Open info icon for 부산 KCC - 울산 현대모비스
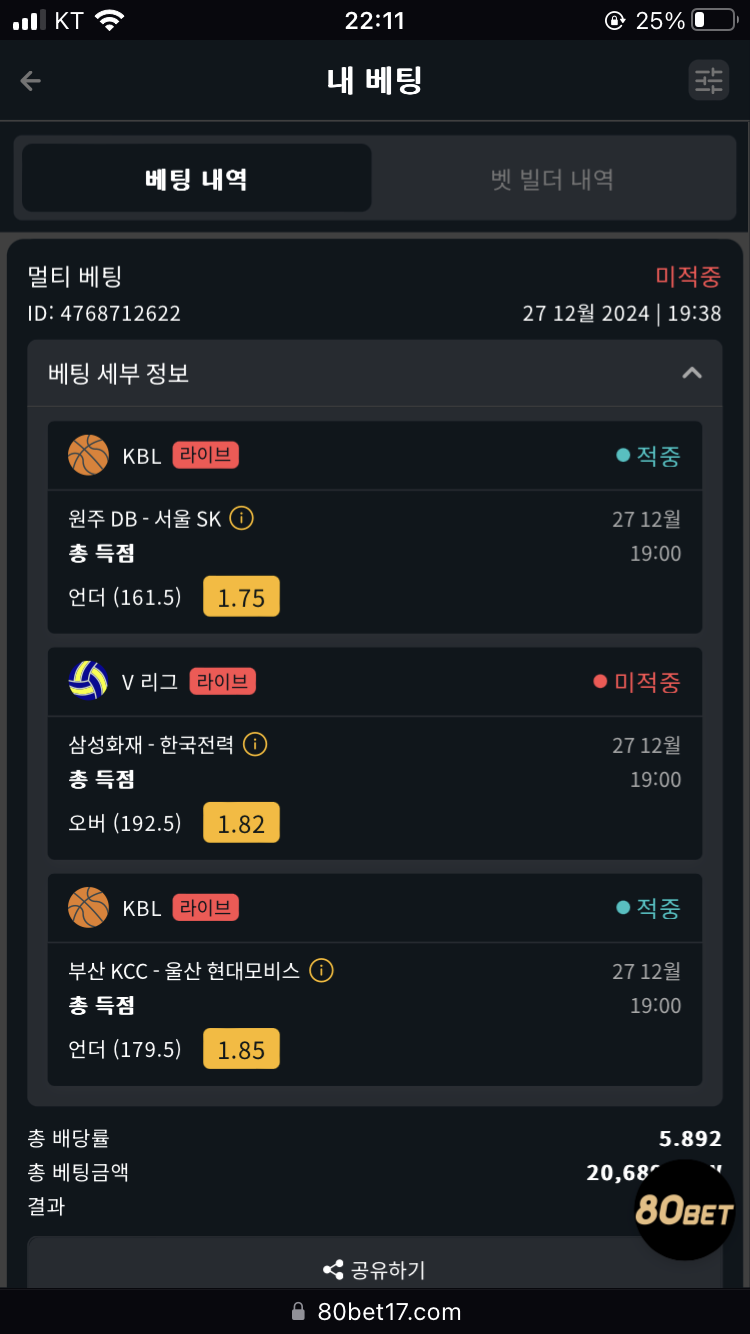 pos(321,970)
